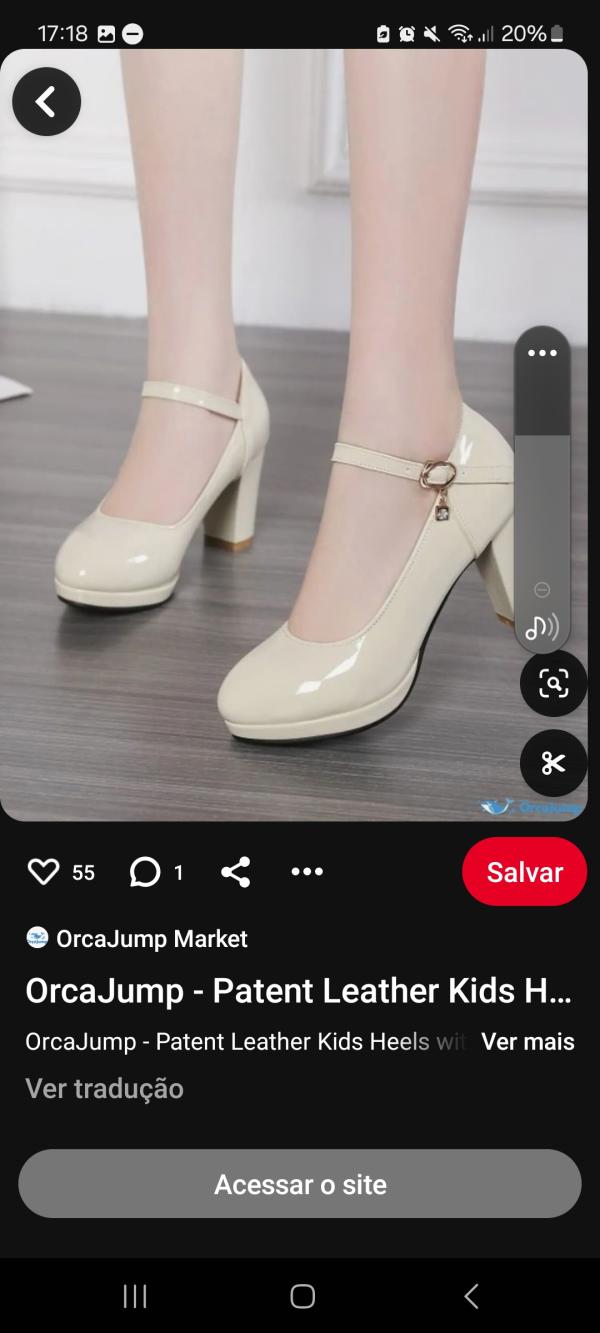This screenshot has width=600, height=1333.
Task: Tap Ver tradução to translate text
Action: (104, 1088)
